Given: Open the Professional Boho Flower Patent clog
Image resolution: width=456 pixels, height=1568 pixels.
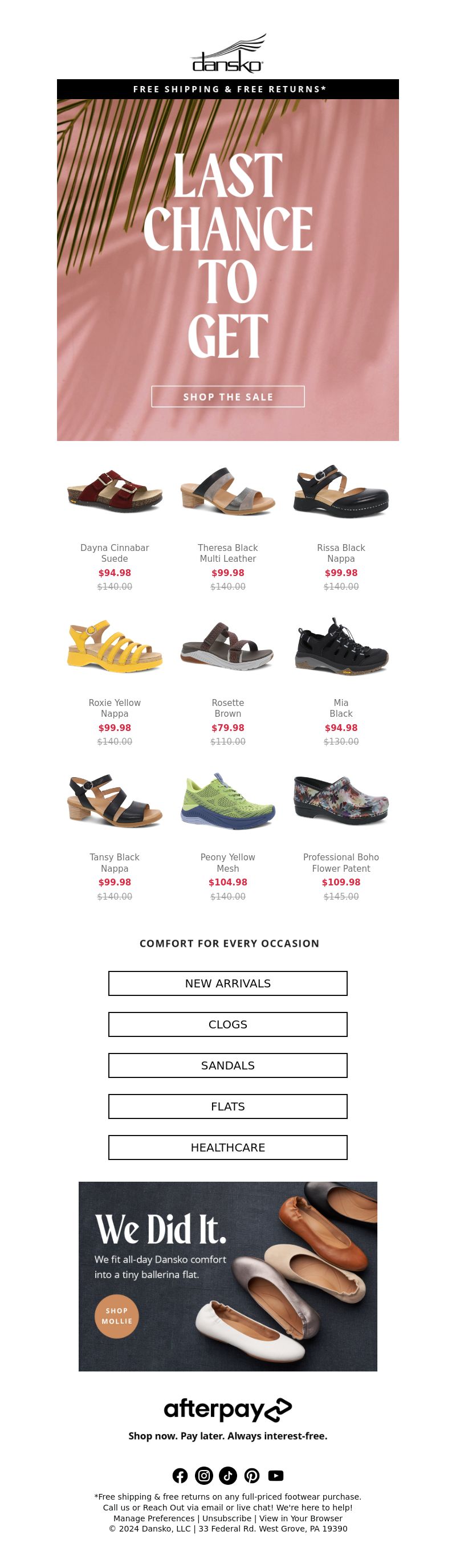Looking at the screenshot, I should pyautogui.click(x=341, y=801).
